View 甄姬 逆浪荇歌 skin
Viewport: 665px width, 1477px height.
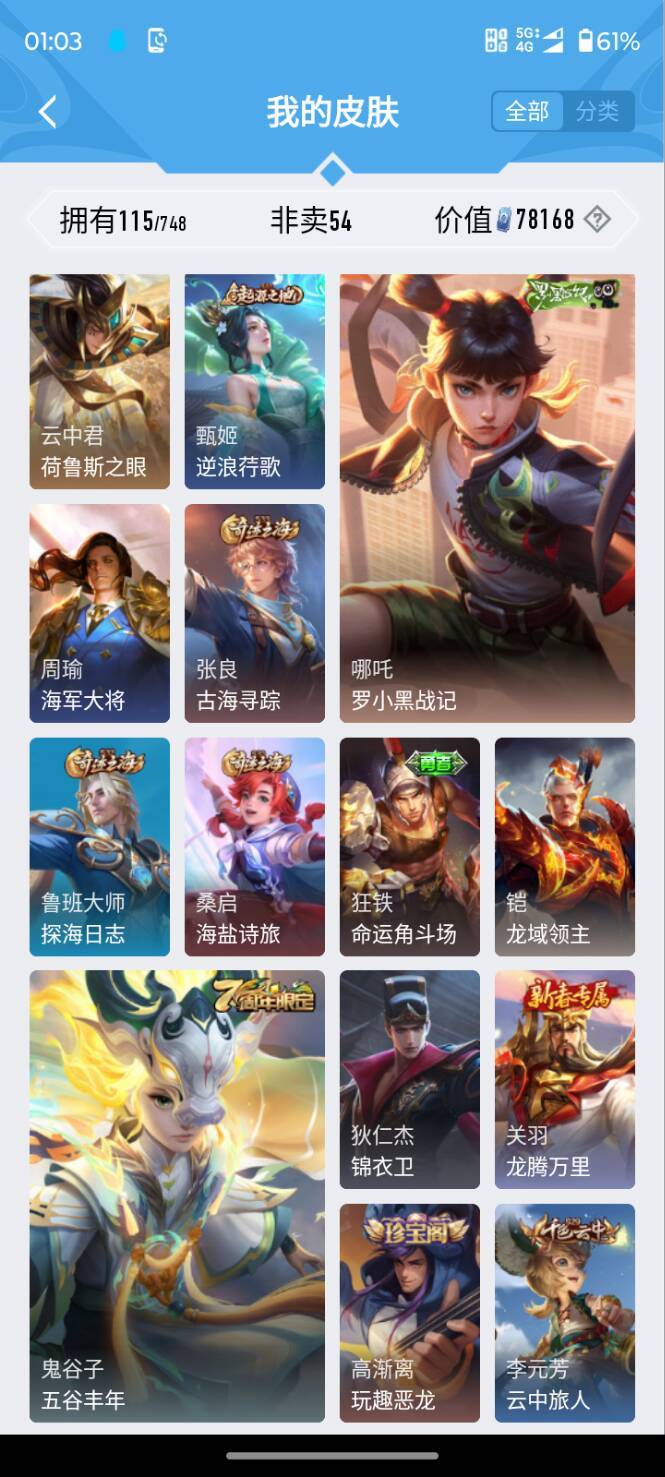click(254, 381)
